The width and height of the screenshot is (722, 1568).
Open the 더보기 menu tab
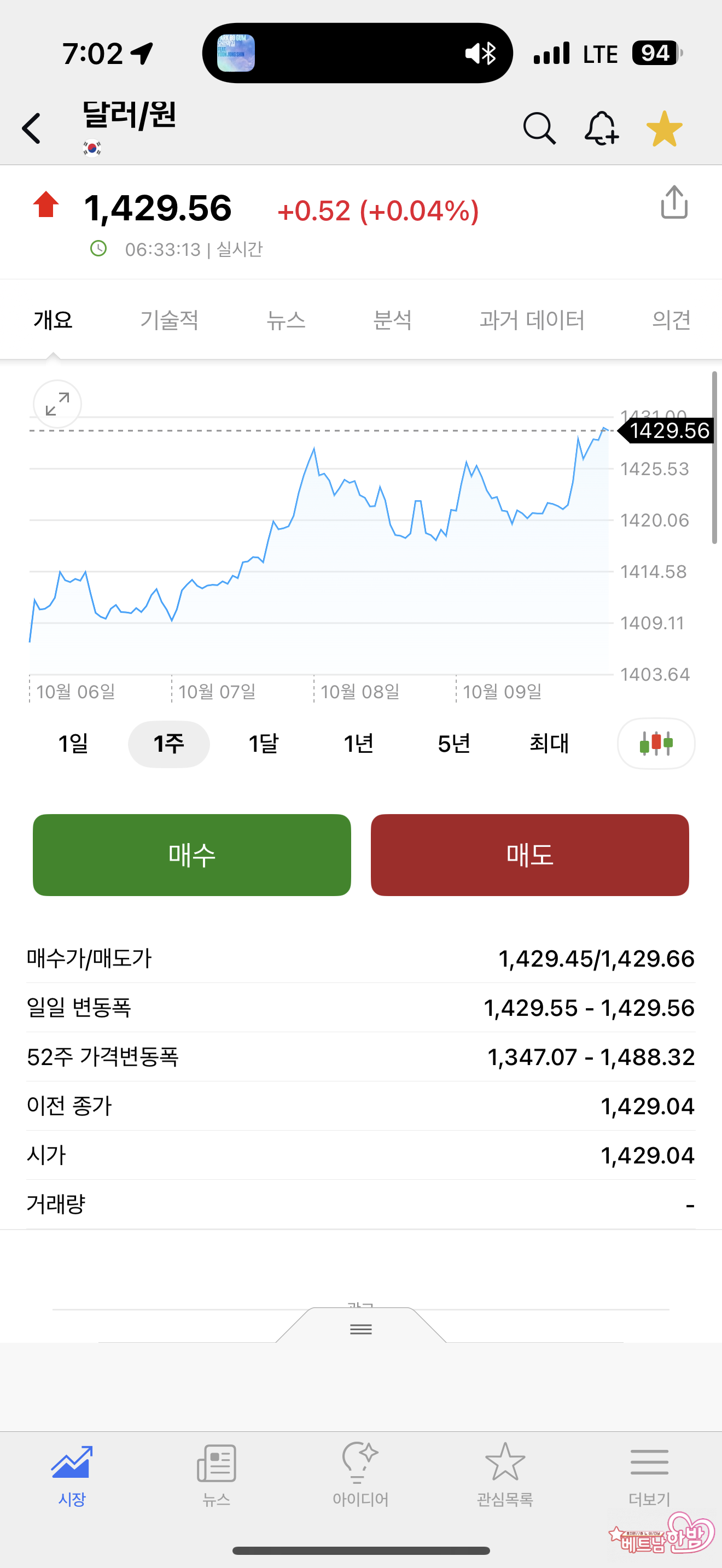(649, 1473)
